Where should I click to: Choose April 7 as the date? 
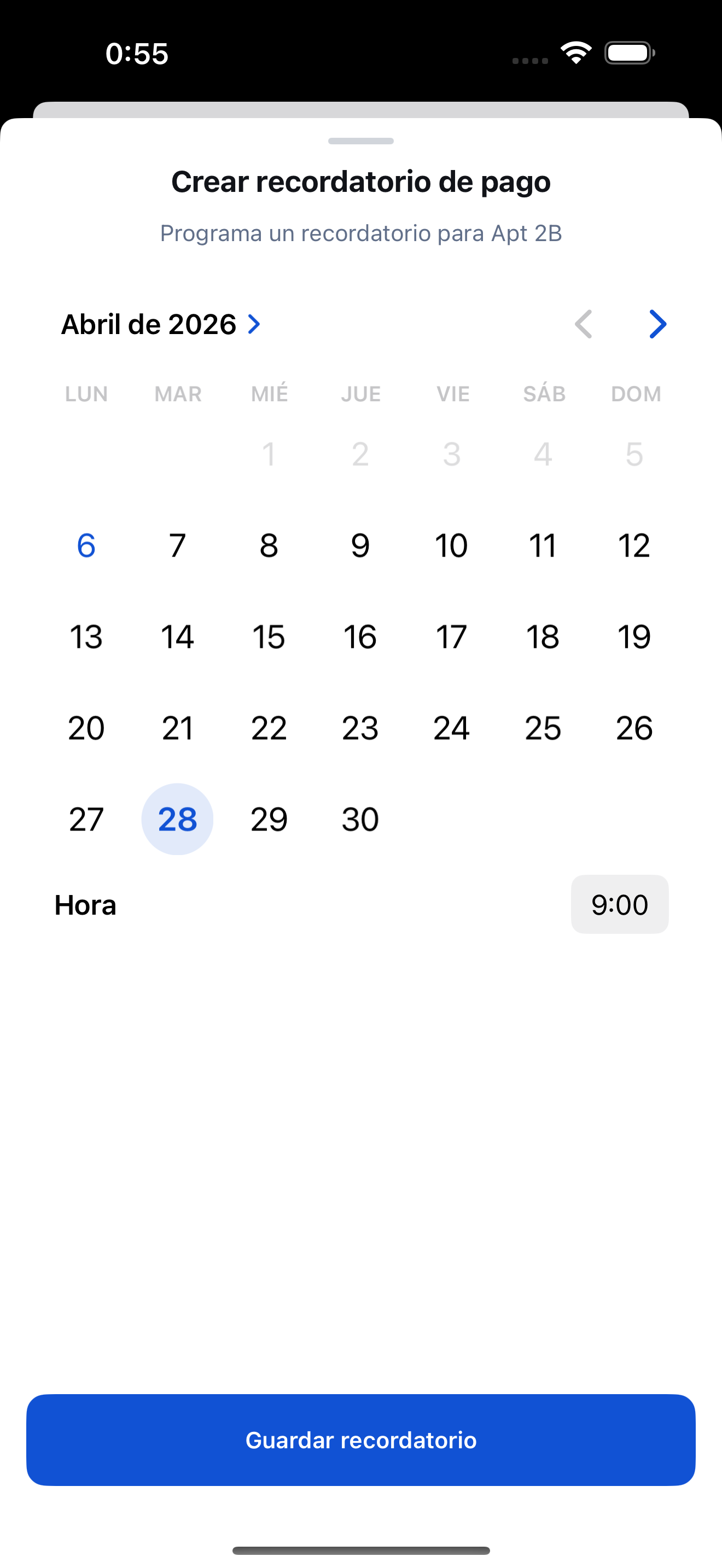tap(177, 546)
